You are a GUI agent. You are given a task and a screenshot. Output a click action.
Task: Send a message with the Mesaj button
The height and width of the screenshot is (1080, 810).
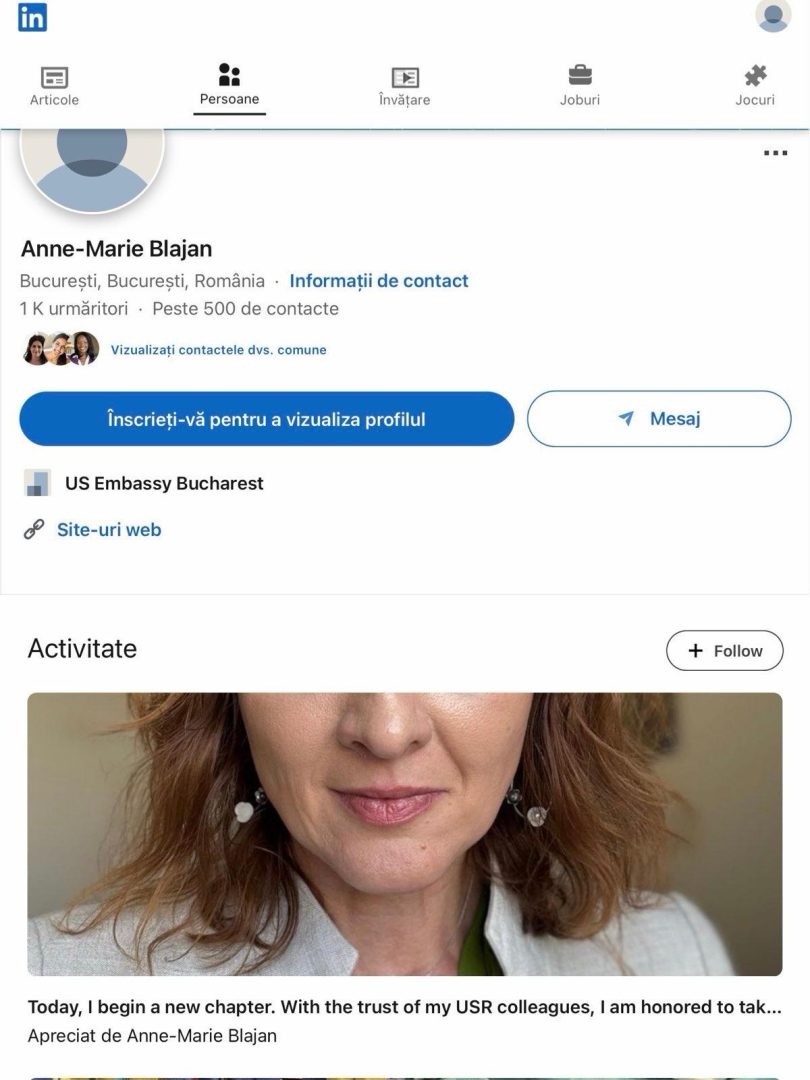659,419
